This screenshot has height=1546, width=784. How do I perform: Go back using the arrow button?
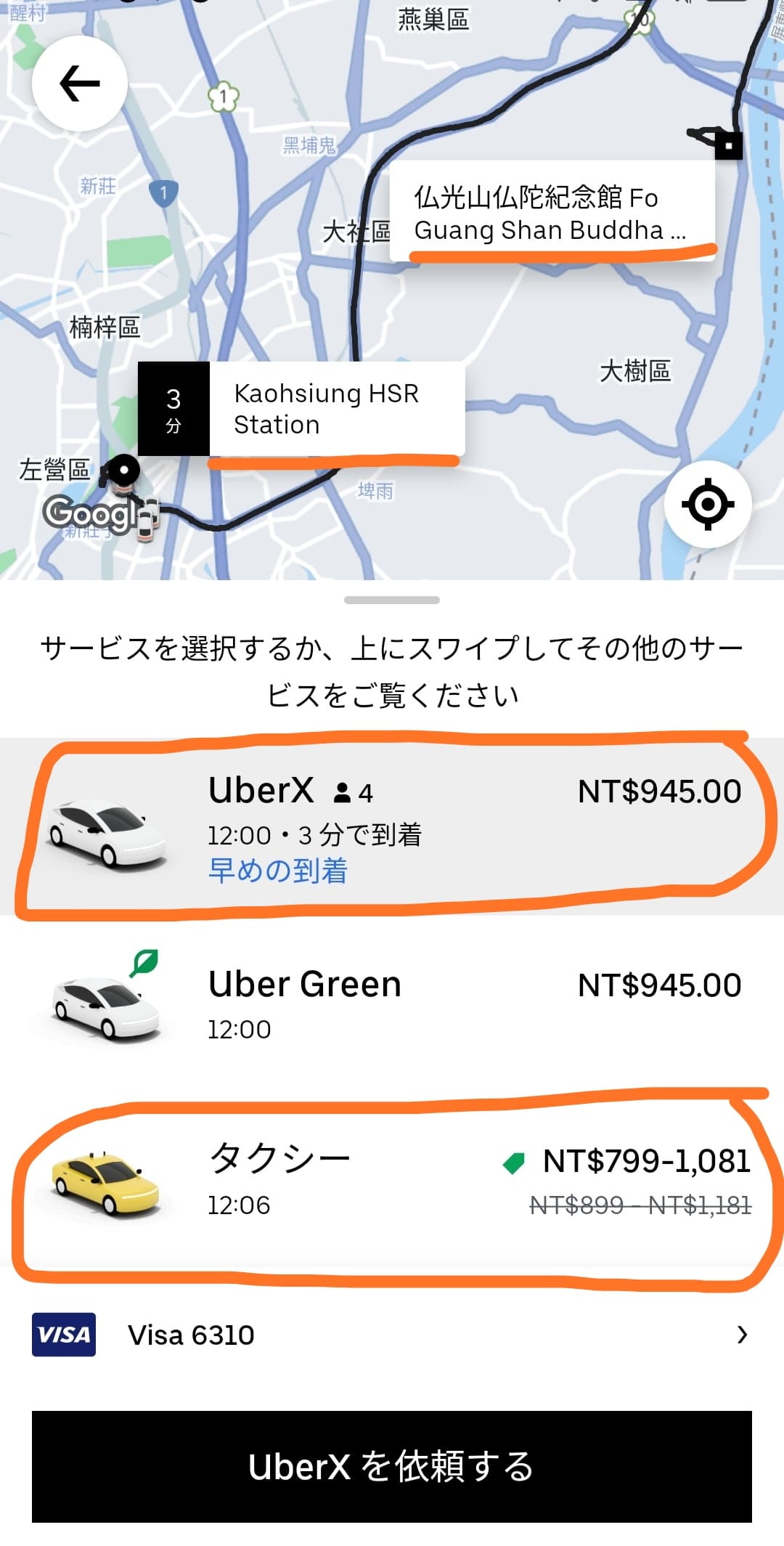[80, 84]
